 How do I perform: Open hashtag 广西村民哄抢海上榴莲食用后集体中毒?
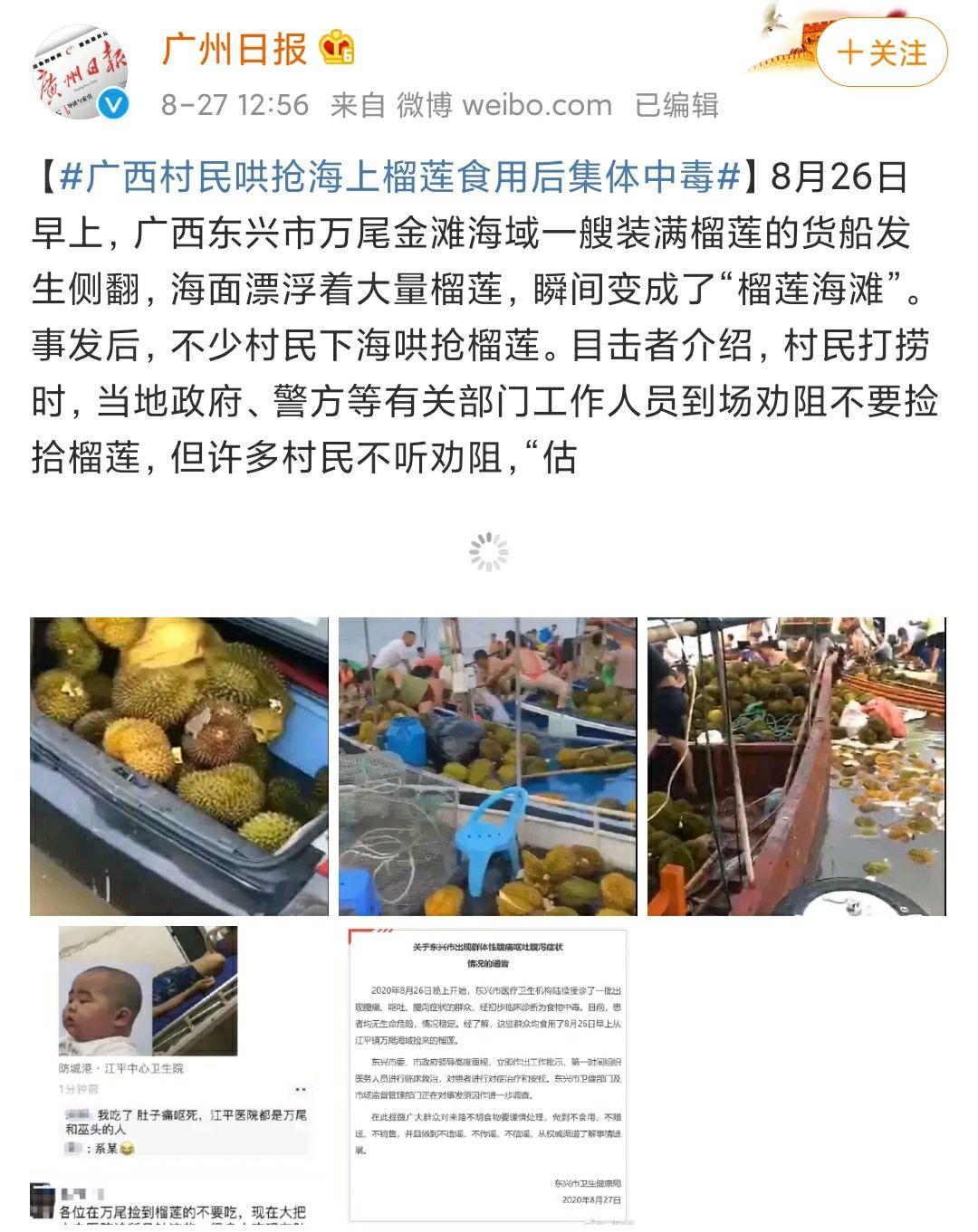tap(400, 177)
